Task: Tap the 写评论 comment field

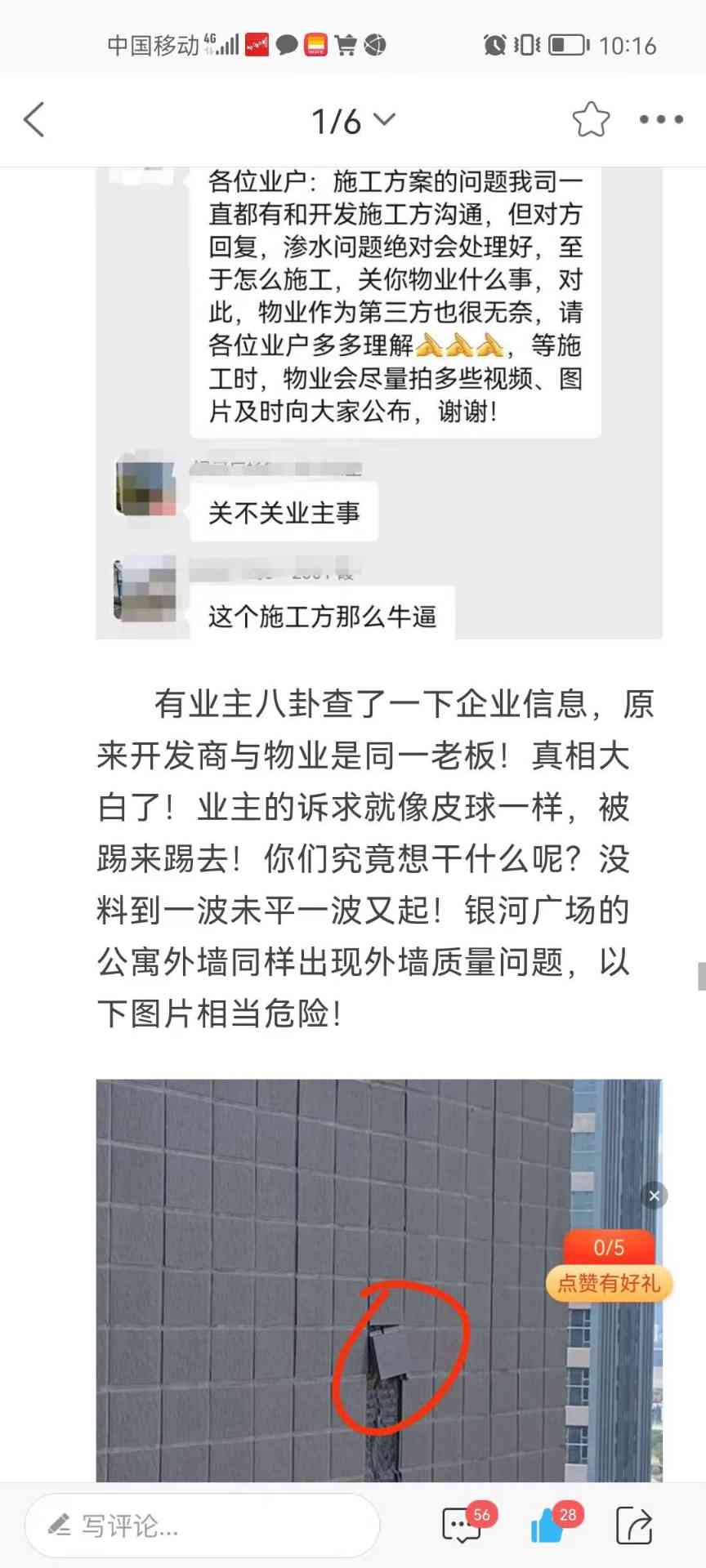Action: pos(202,1526)
